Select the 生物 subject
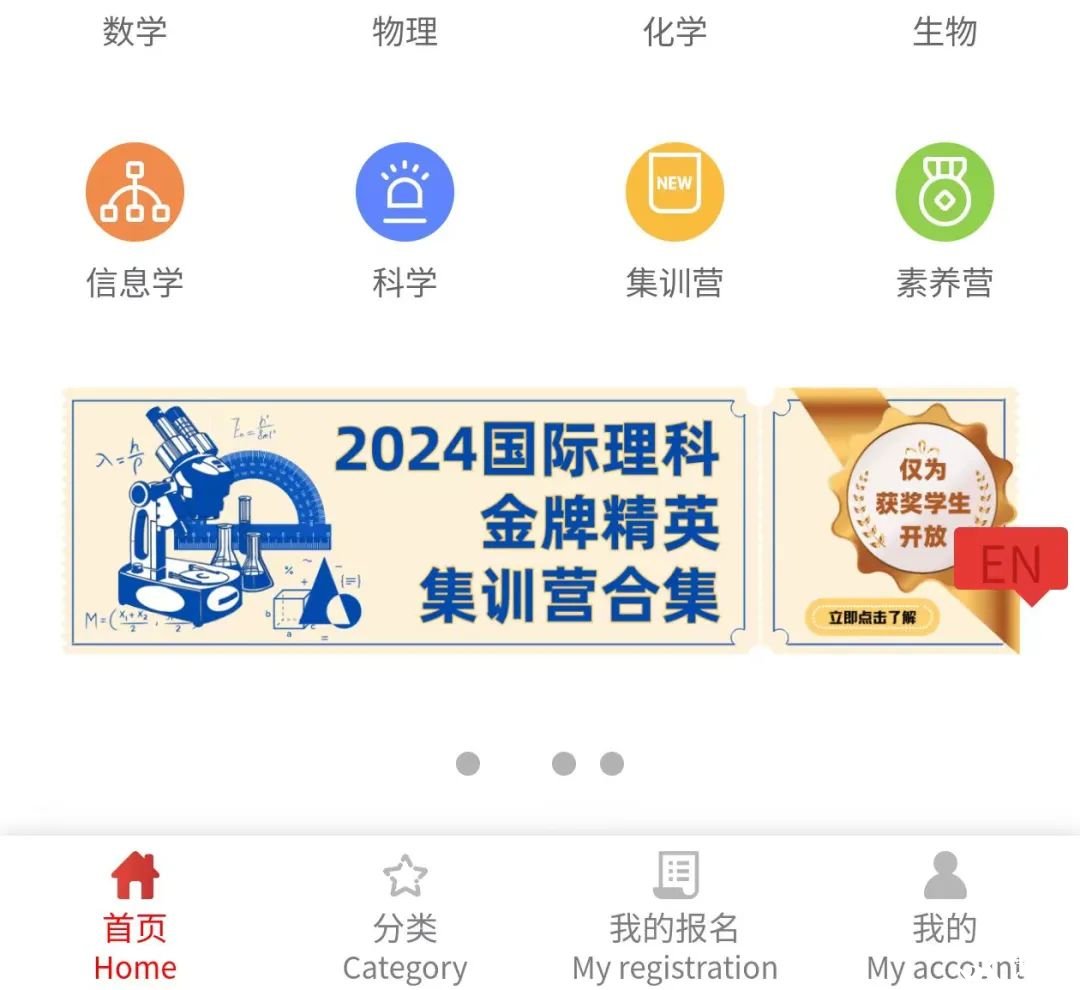The width and height of the screenshot is (1080, 990). (945, 31)
